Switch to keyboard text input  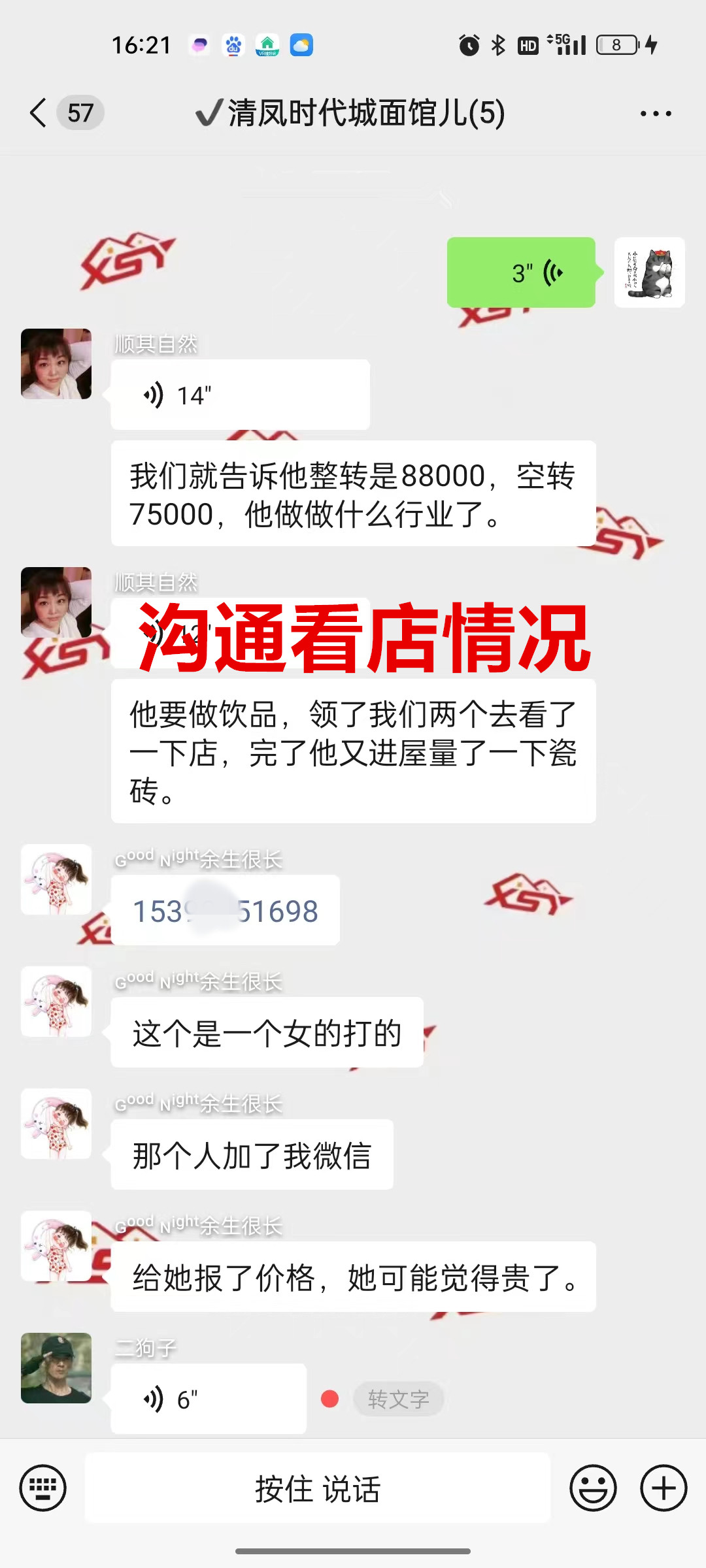pyautogui.click(x=43, y=1488)
